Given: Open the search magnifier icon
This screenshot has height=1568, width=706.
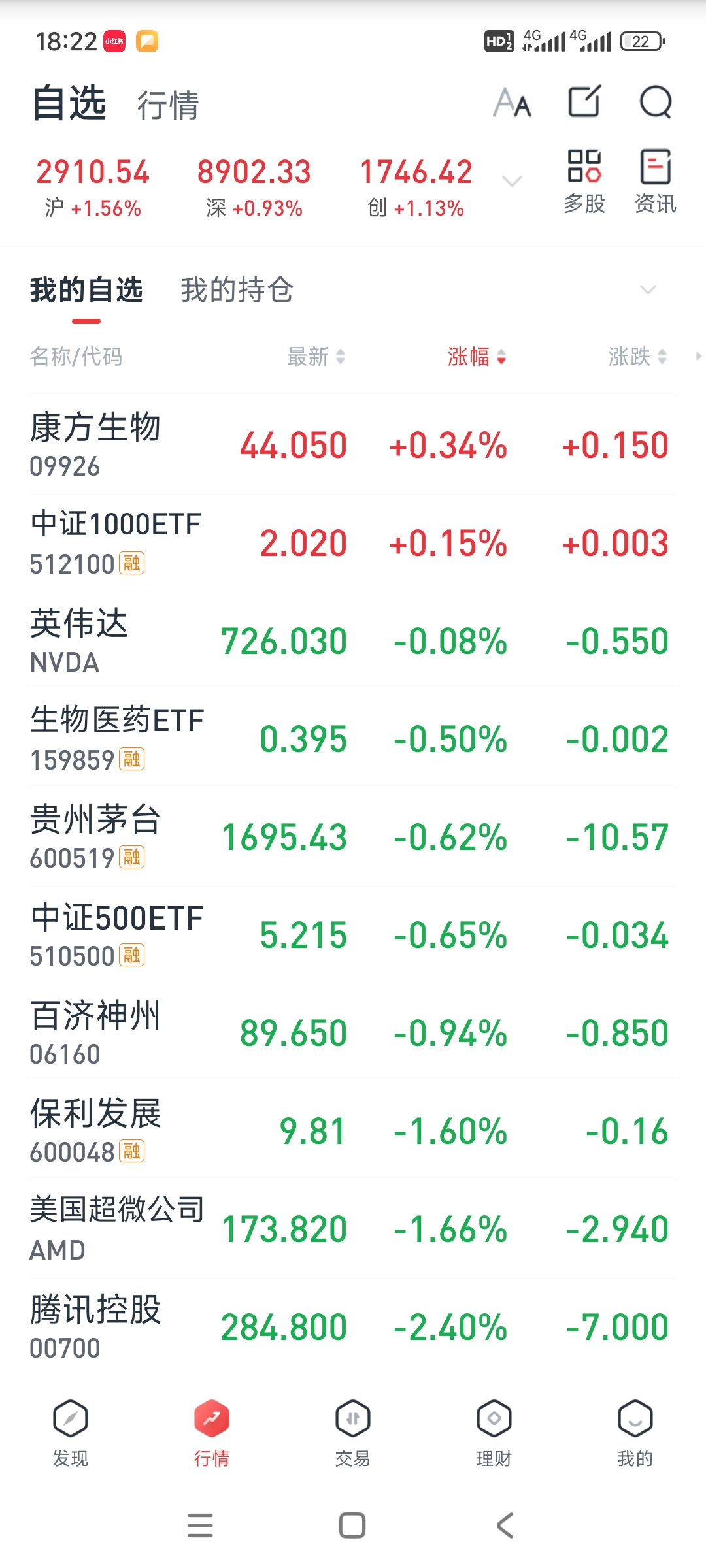Looking at the screenshot, I should point(655,102).
